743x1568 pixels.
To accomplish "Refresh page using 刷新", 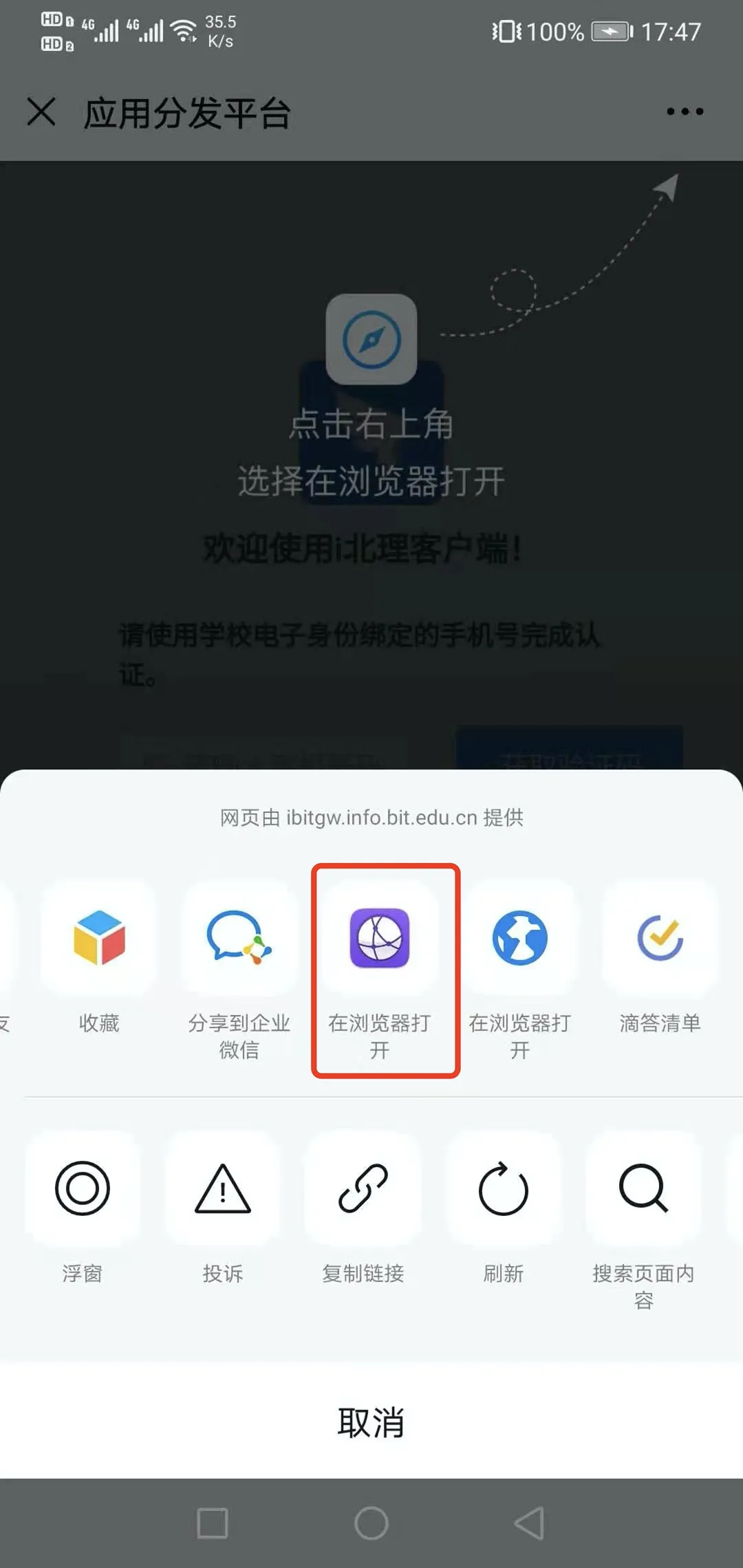I will point(504,1189).
